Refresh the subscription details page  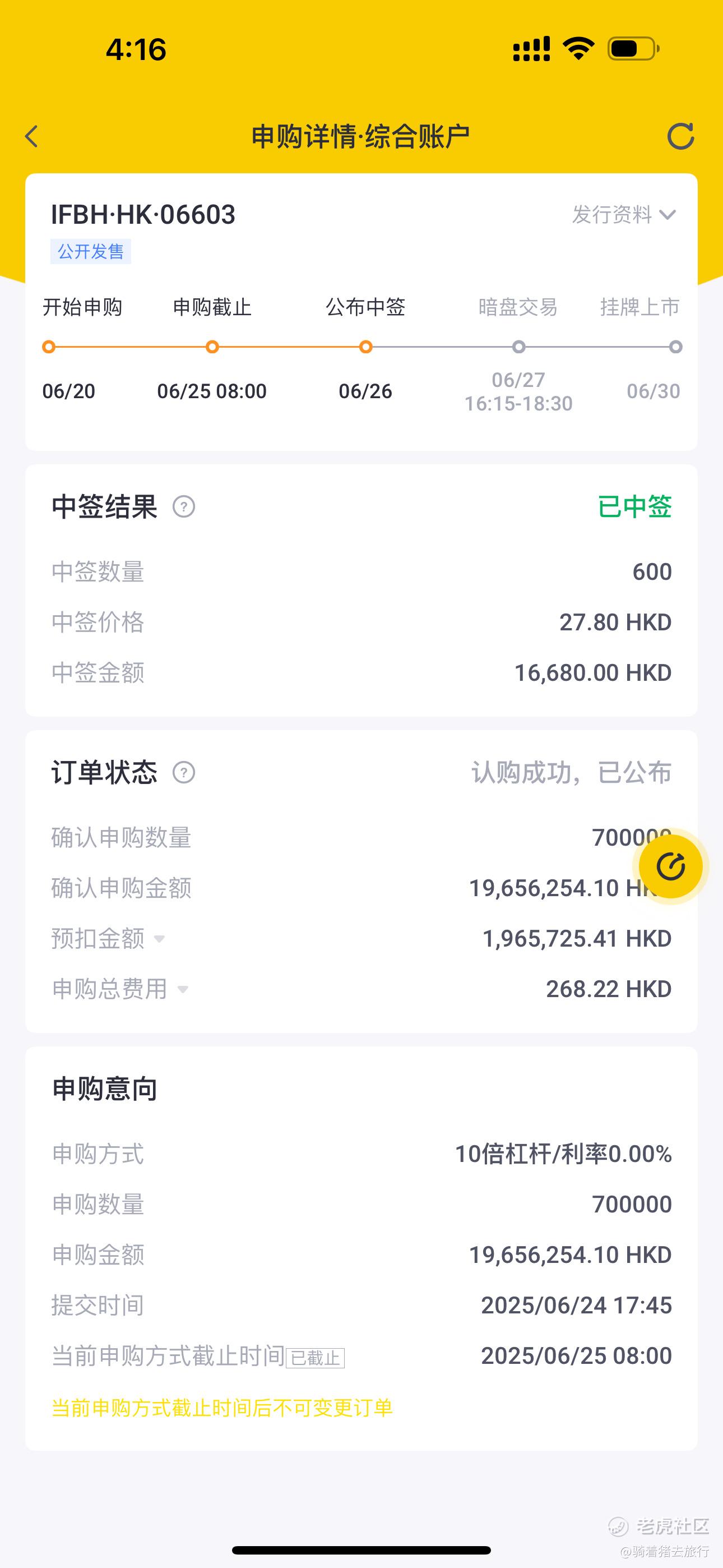point(680,136)
